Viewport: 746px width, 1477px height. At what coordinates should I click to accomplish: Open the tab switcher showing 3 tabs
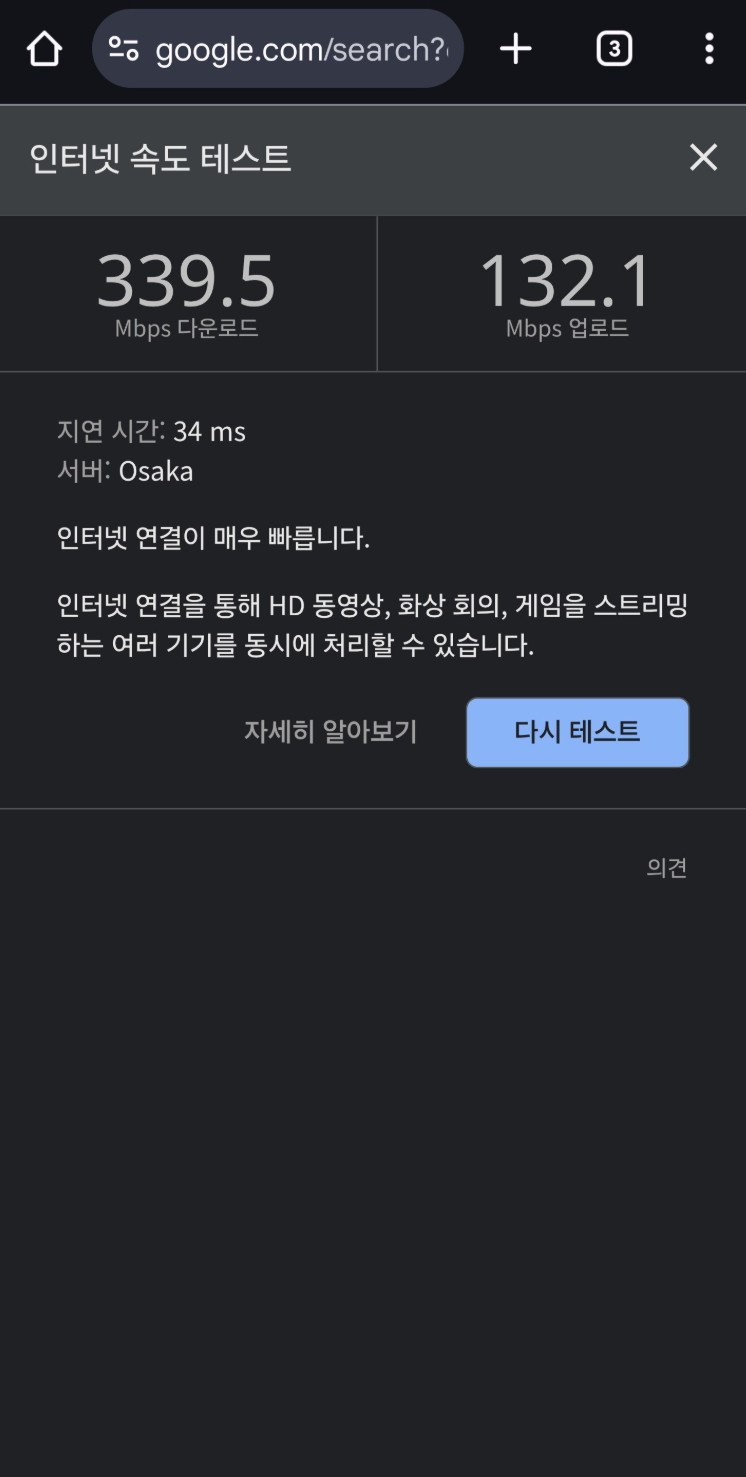coord(614,49)
